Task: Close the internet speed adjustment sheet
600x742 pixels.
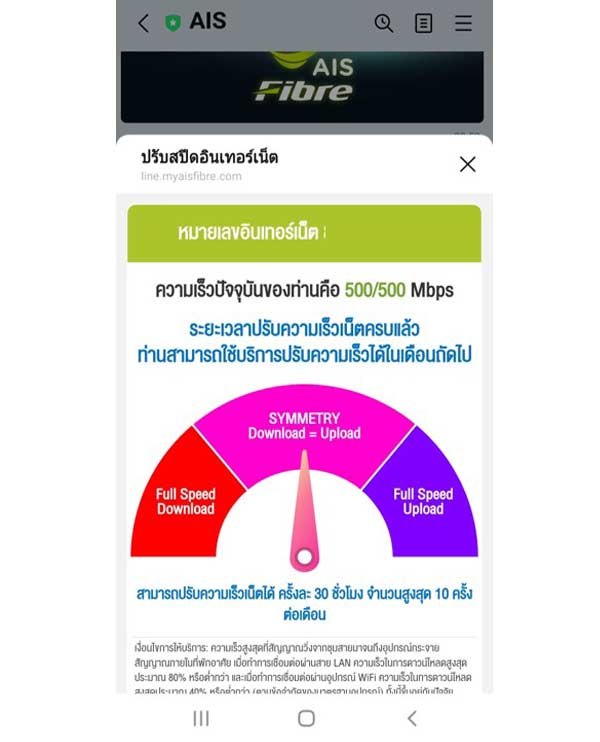Action: pos(467,164)
